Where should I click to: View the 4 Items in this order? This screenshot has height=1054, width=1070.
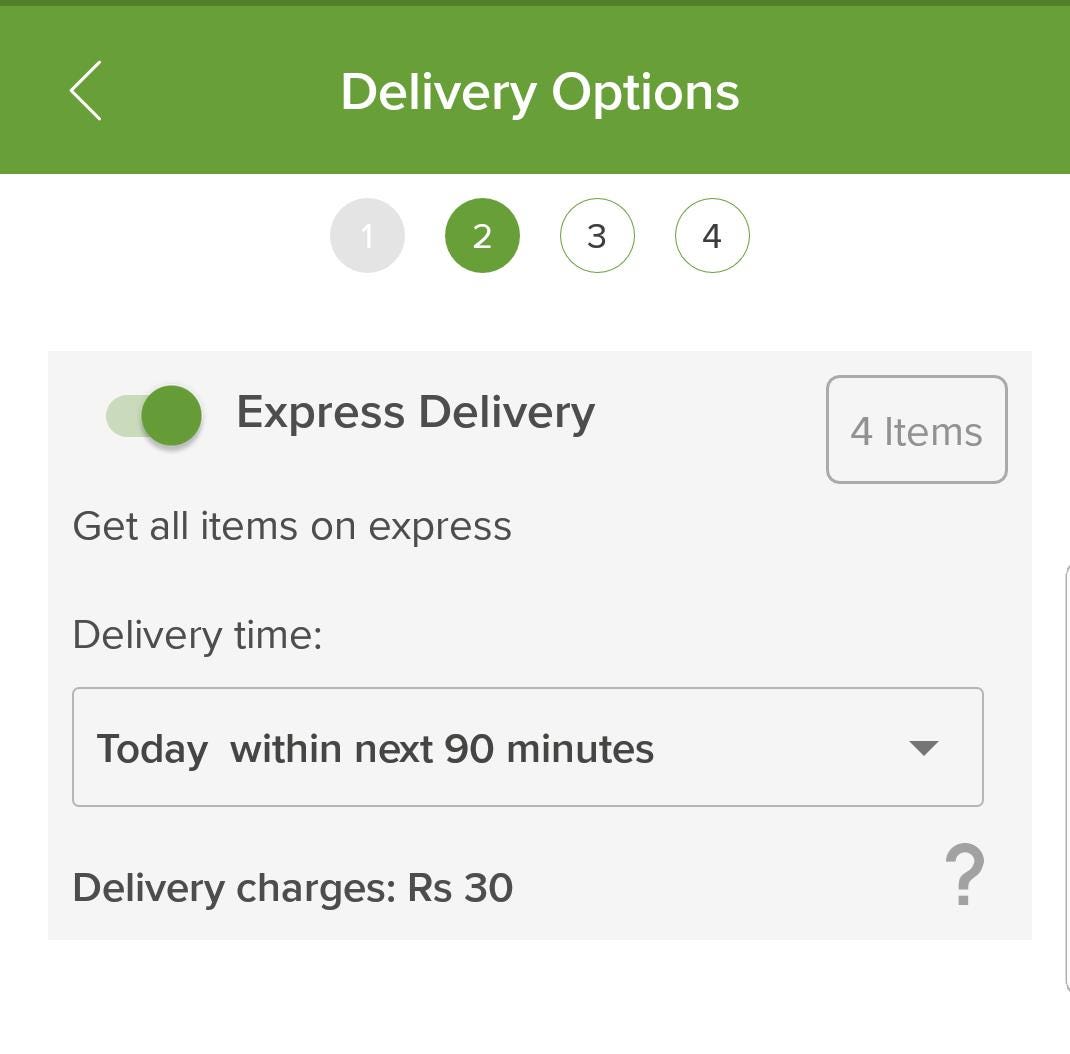tap(916, 430)
